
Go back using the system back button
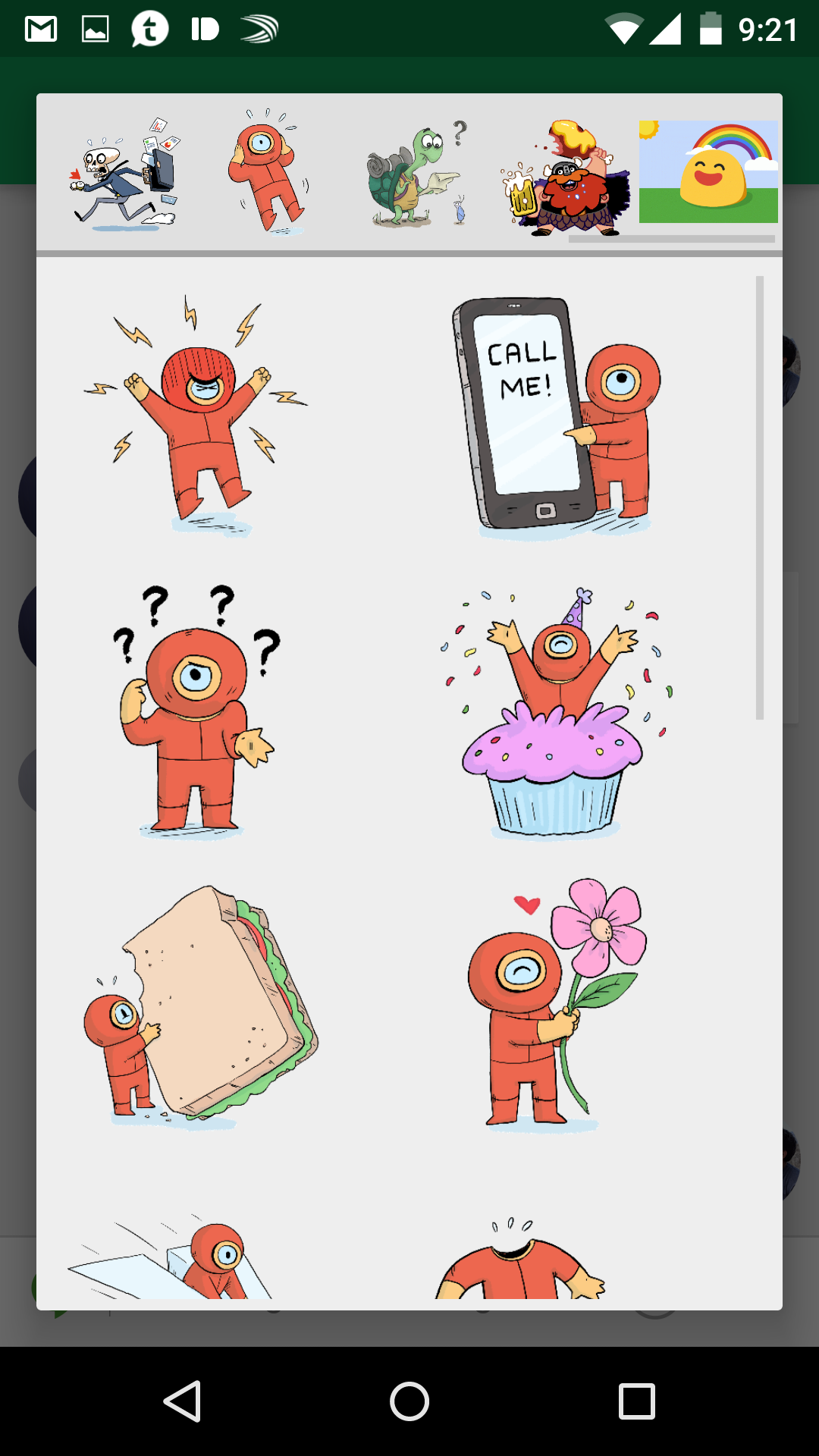[x=182, y=1401]
